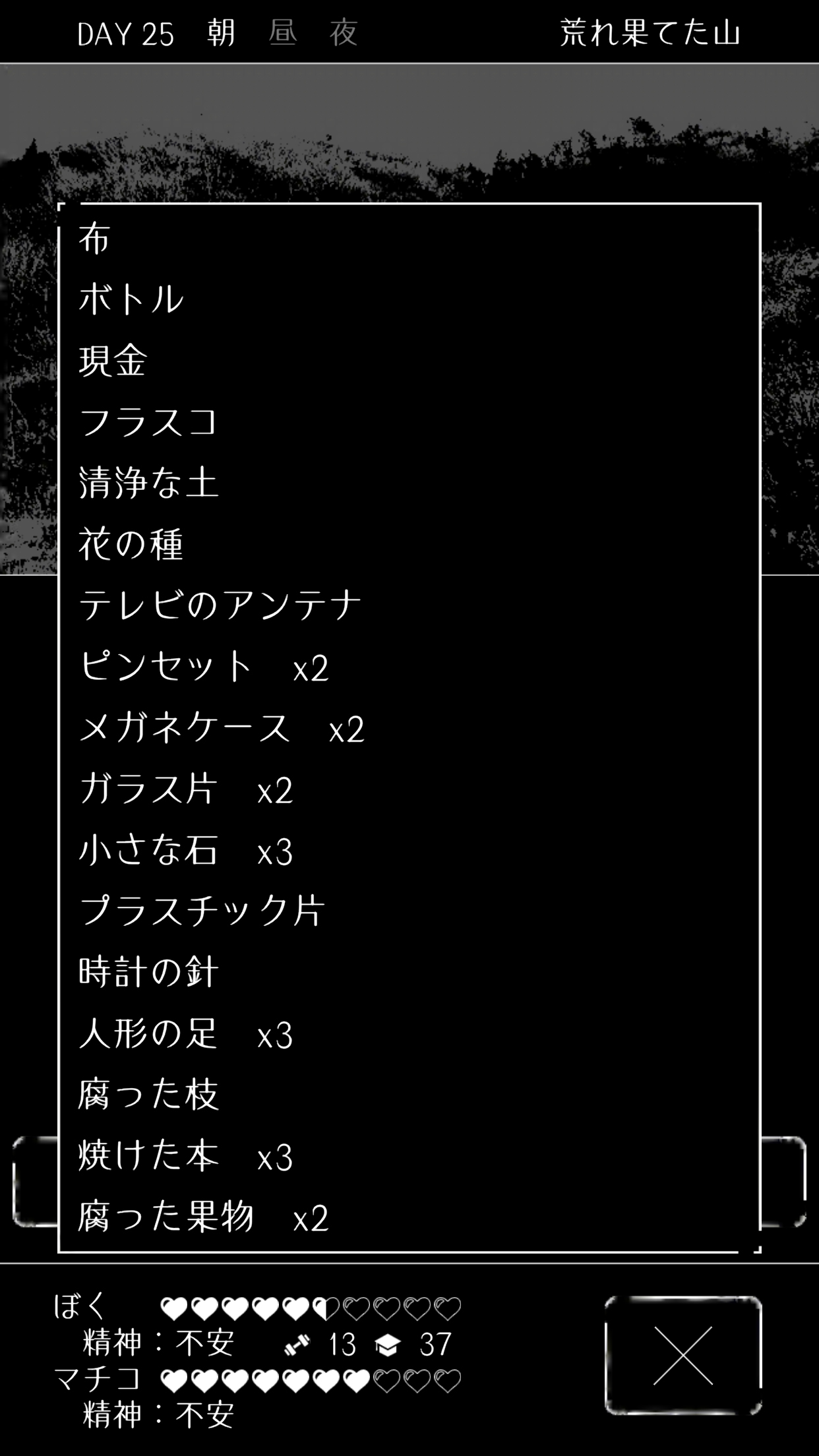Select メガネケース x2
Screen dimensions: 819x1456
click(x=222, y=728)
